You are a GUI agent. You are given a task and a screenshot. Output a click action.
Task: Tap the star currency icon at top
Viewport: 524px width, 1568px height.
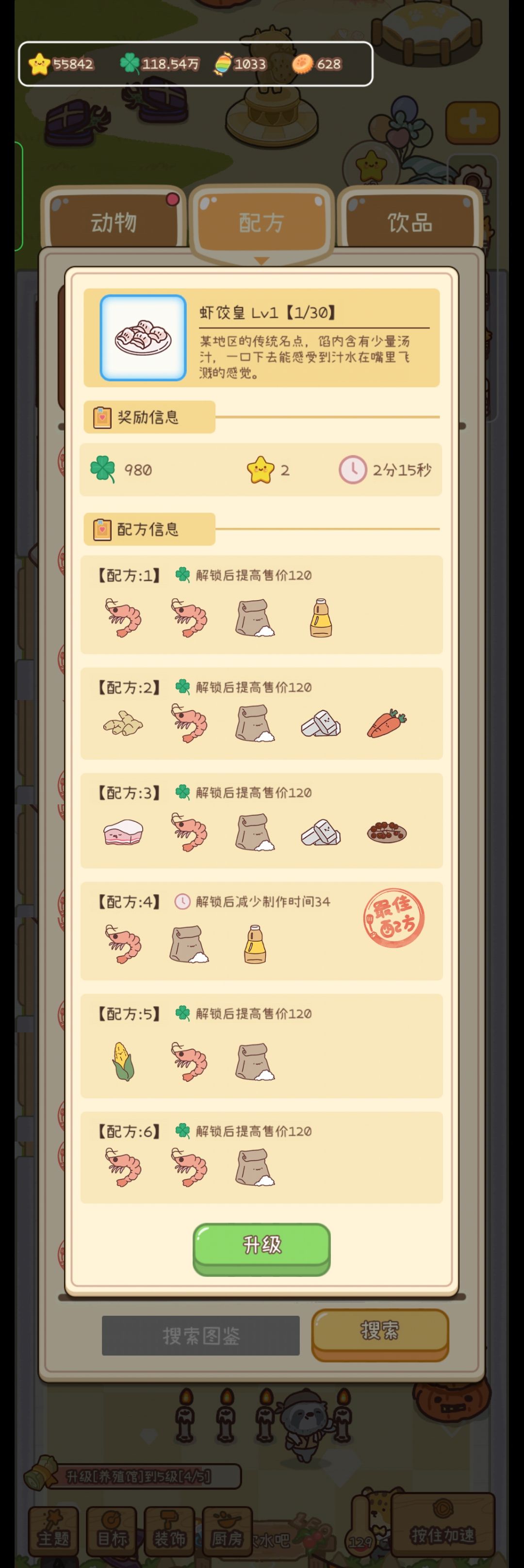point(40,63)
